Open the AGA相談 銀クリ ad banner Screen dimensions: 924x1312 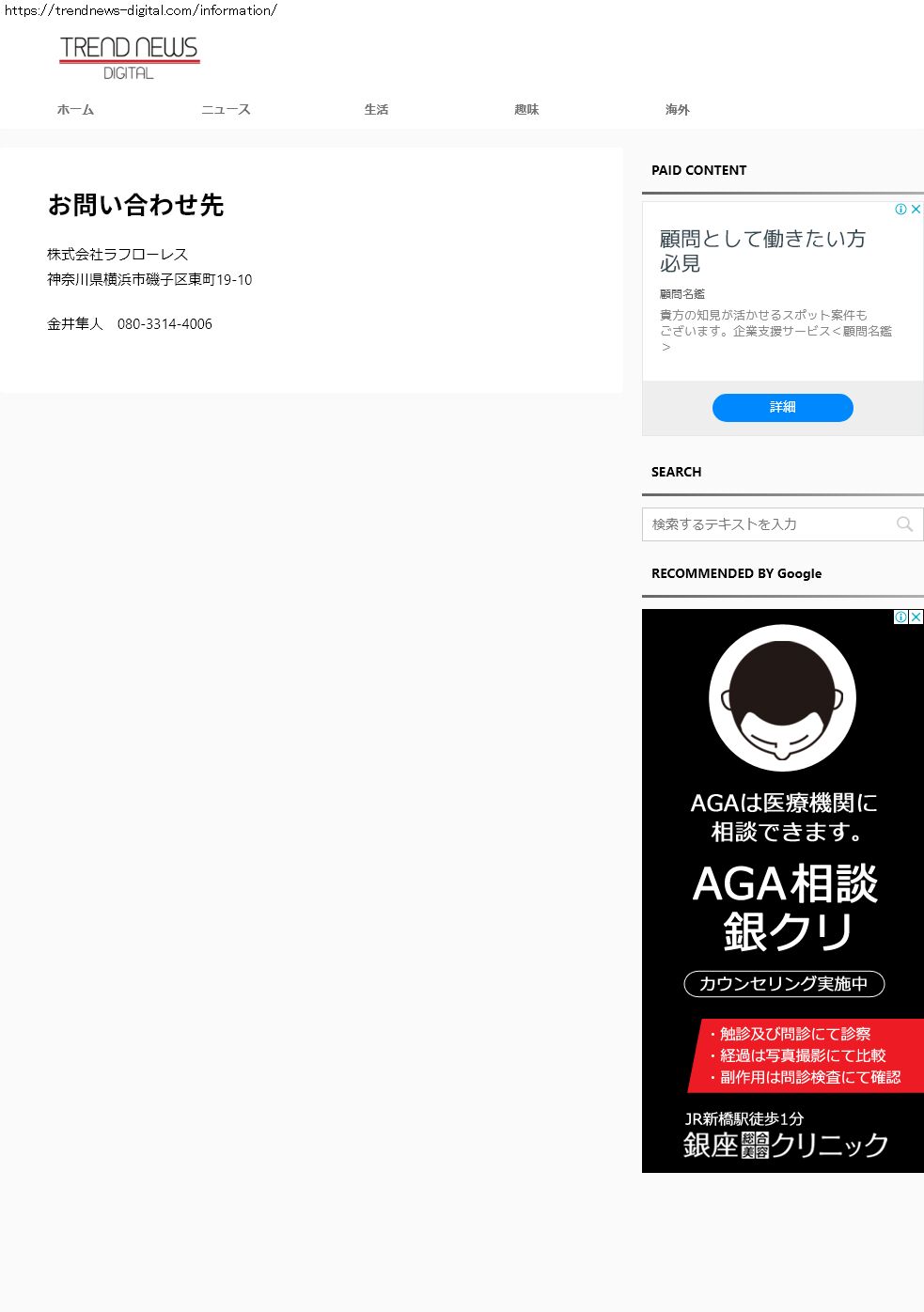click(782, 902)
